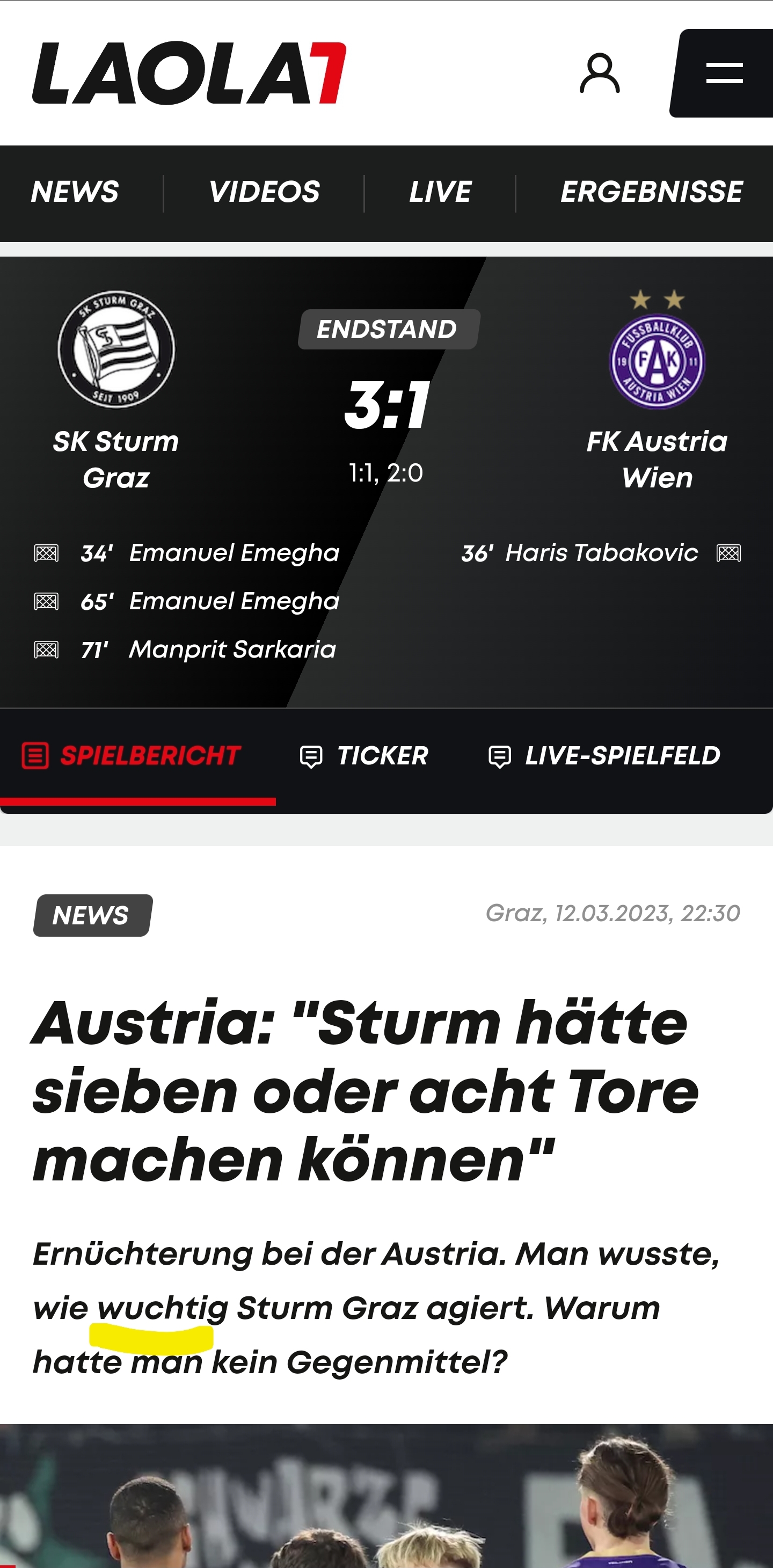The height and width of the screenshot is (1568, 773).
Task: Tap the NEWS category tag
Action: (x=92, y=915)
